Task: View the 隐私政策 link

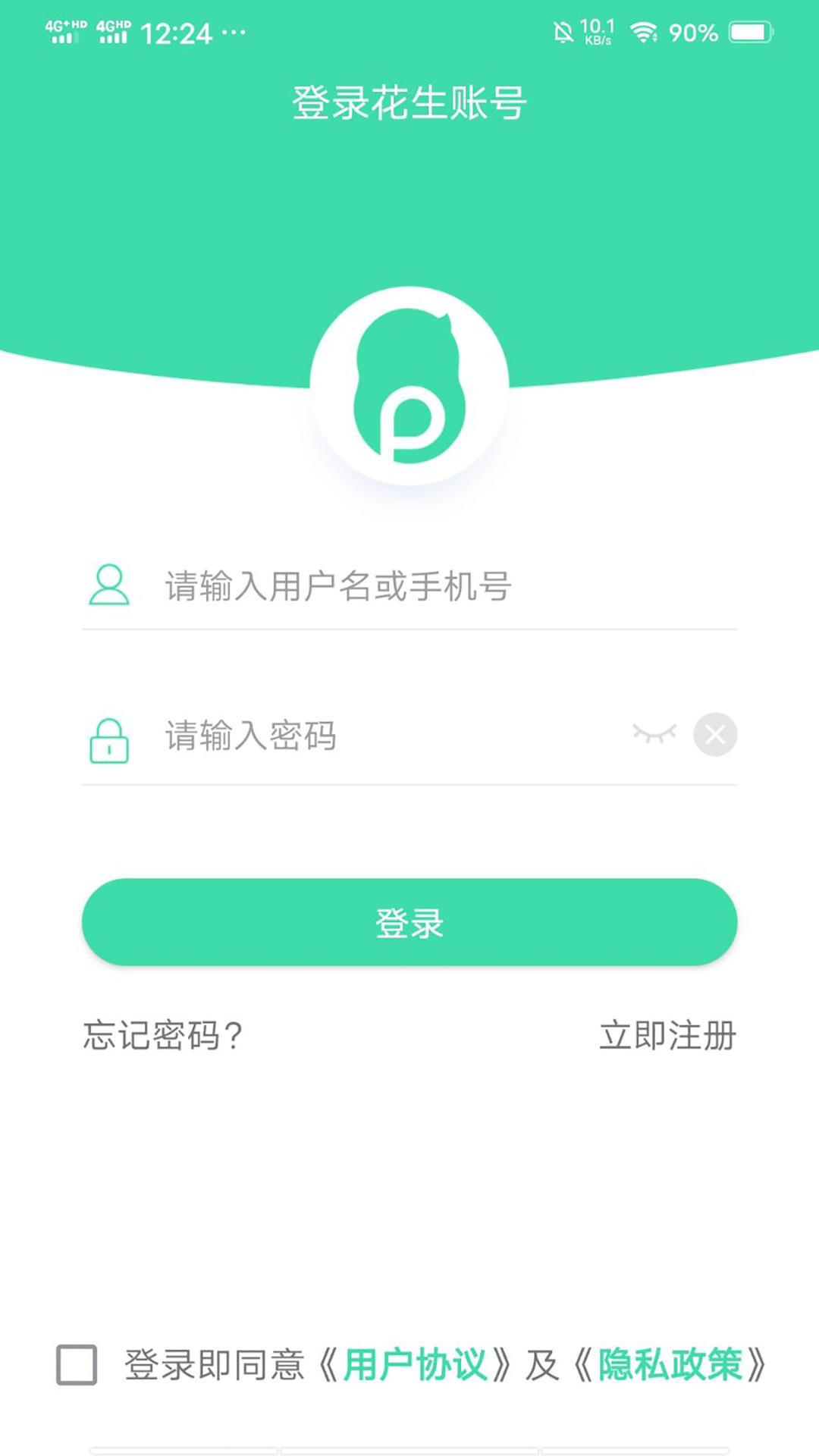Action: 670,1365
